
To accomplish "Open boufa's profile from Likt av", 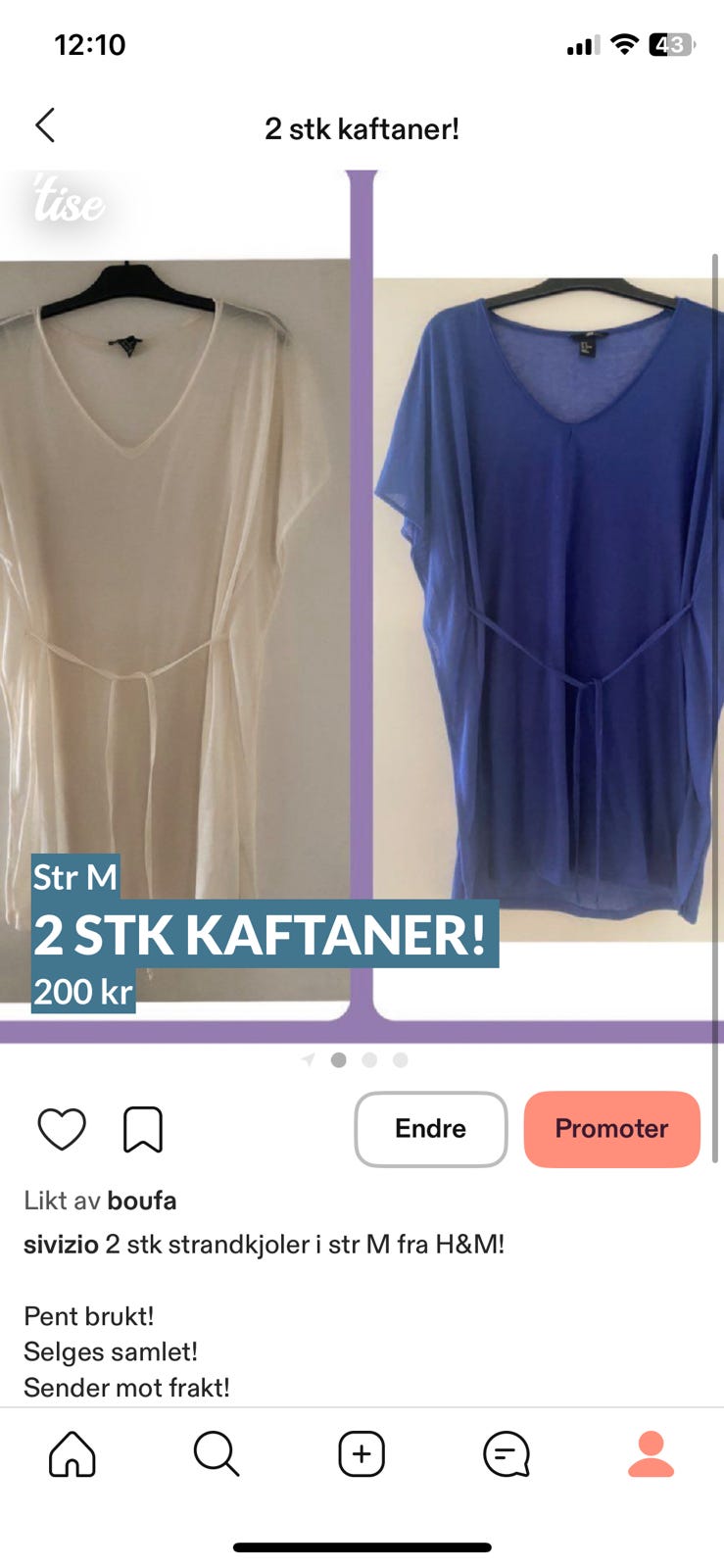I will pyautogui.click(x=143, y=1200).
